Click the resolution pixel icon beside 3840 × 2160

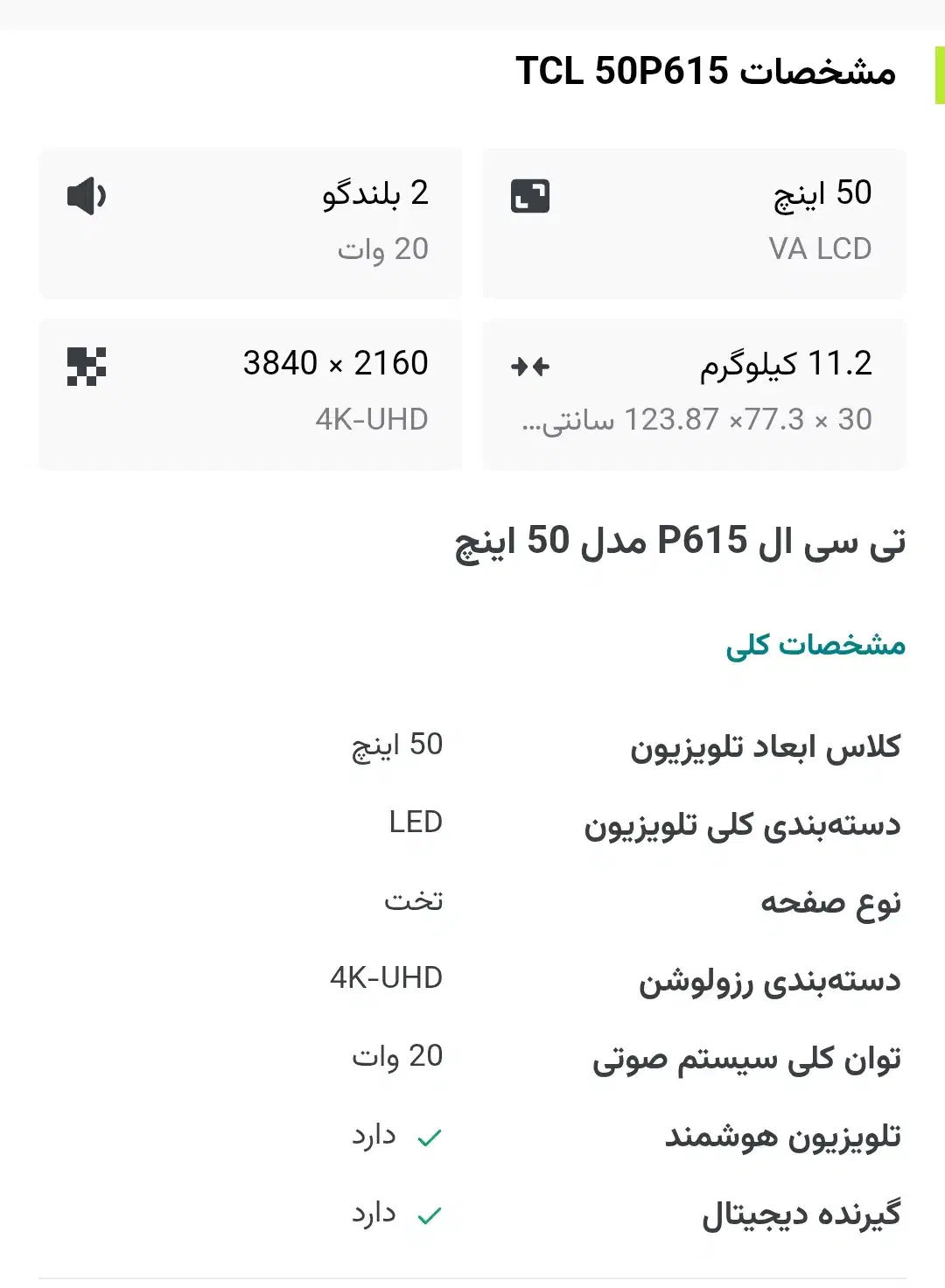coord(87,367)
